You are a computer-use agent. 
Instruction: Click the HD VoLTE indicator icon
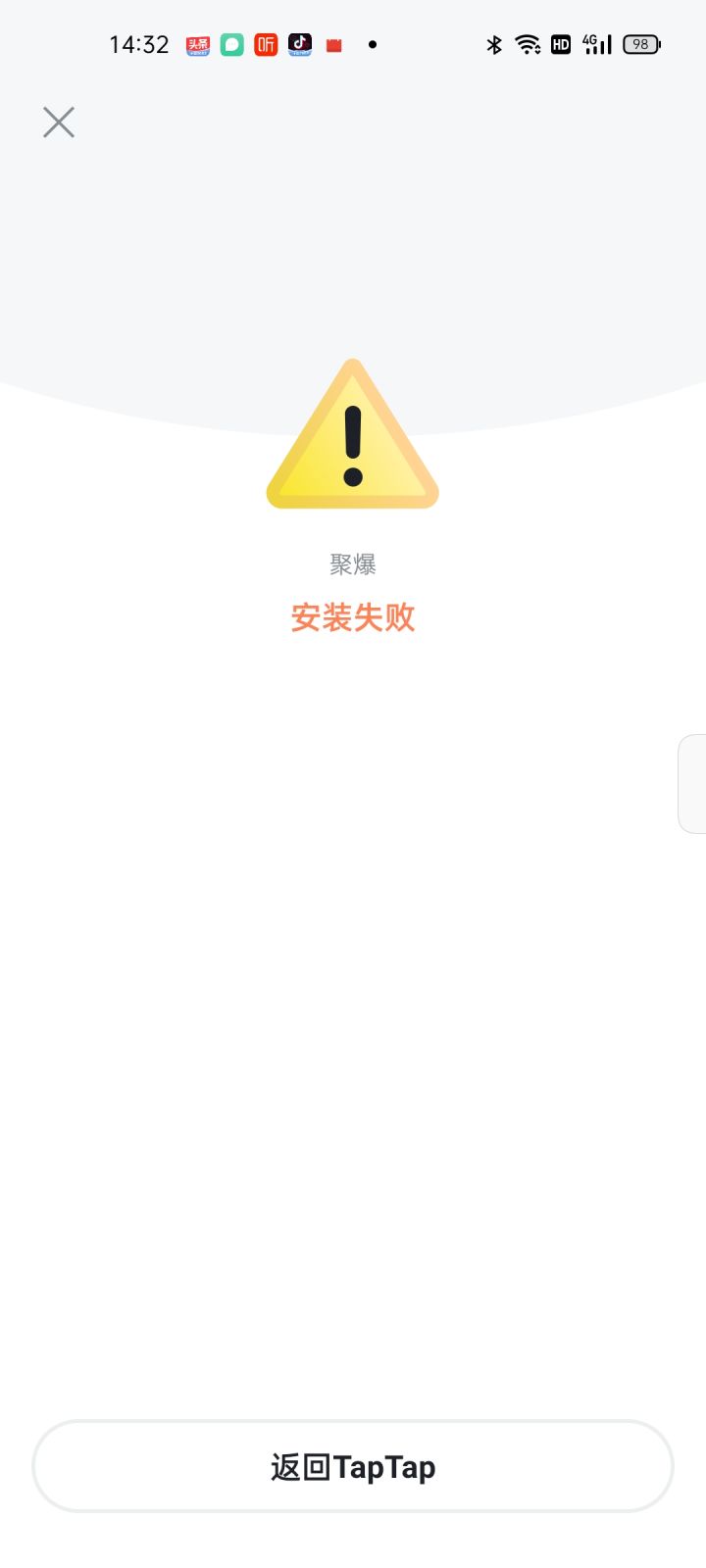click(560, 44)
